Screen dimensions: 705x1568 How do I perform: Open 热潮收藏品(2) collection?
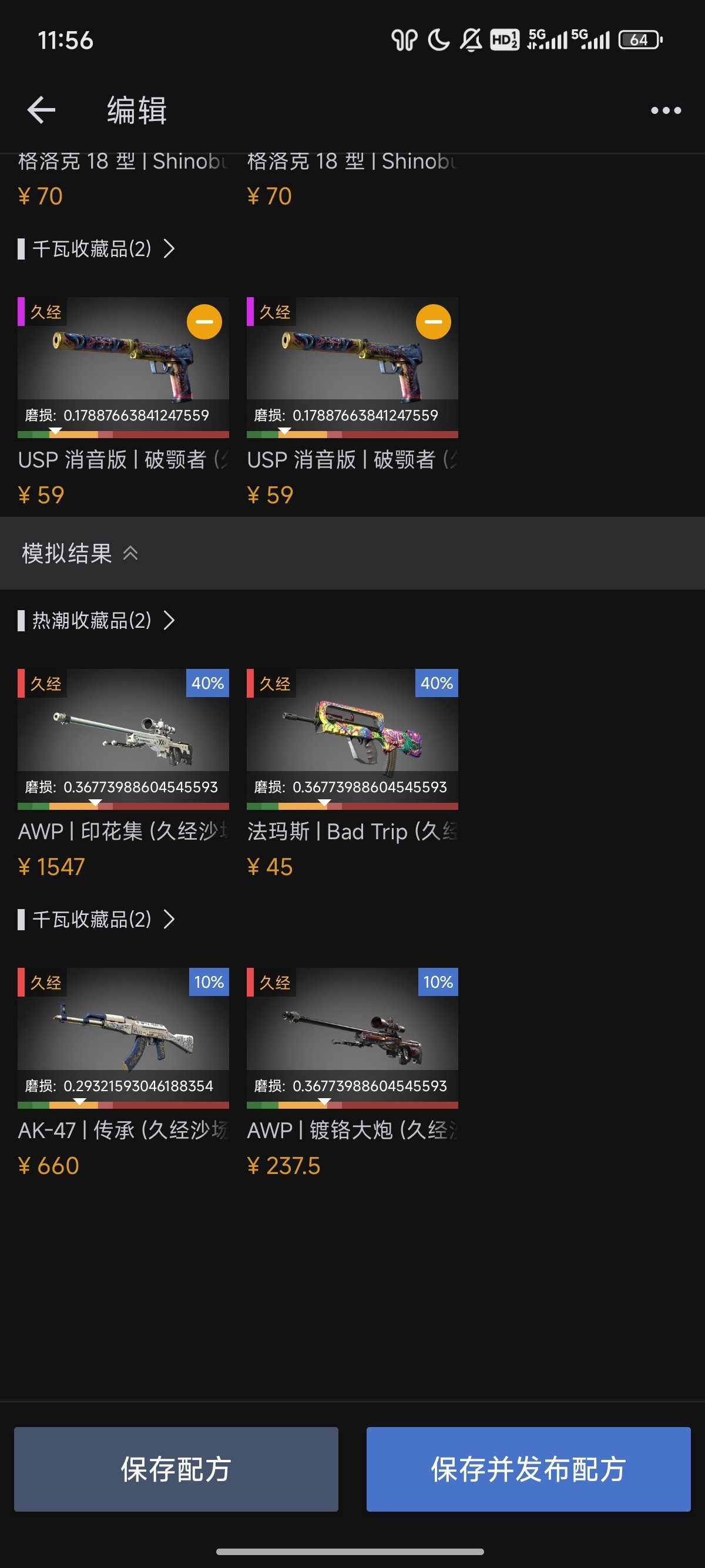96,620
